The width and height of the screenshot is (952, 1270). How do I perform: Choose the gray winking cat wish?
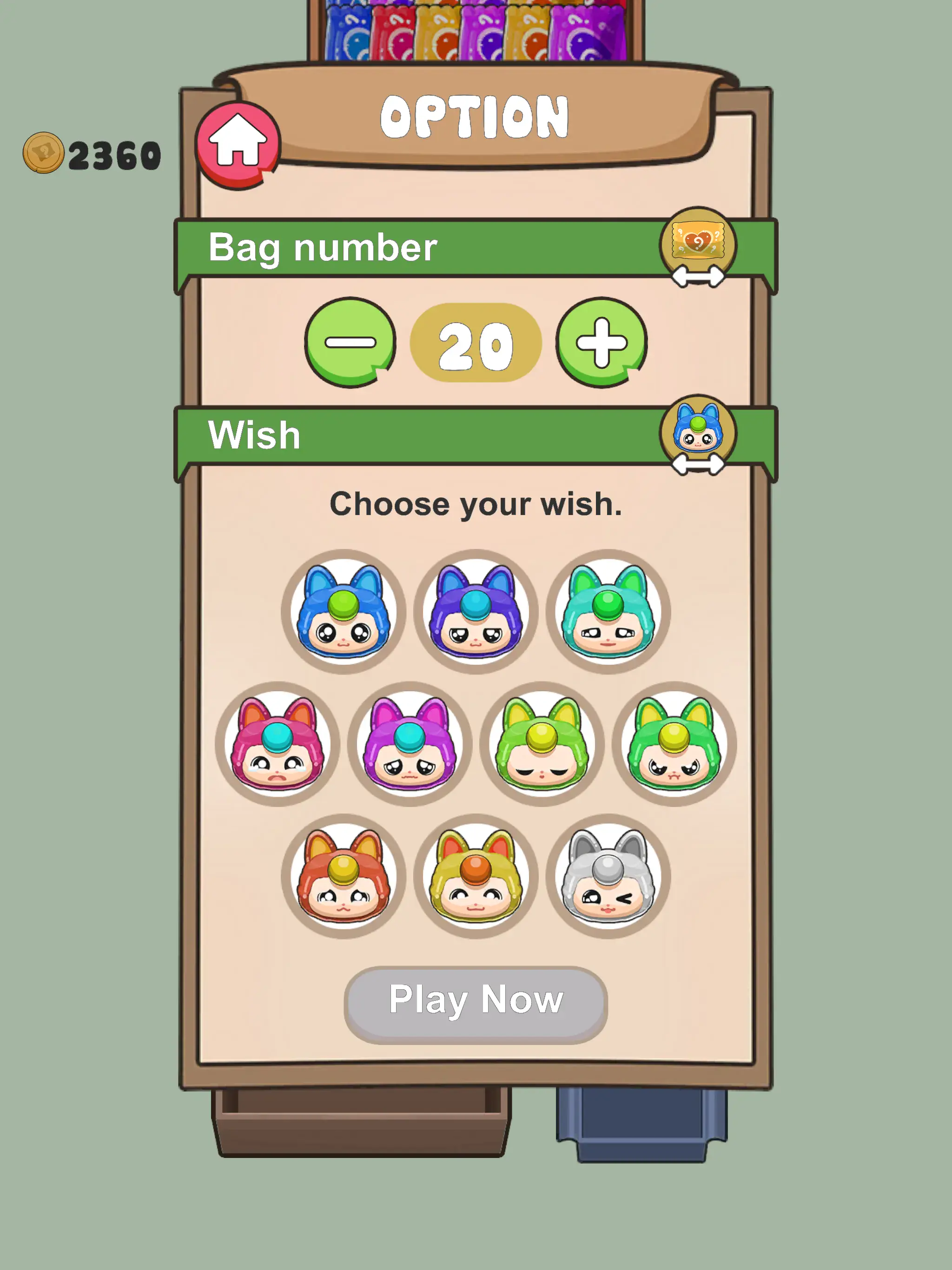point(608,876)
